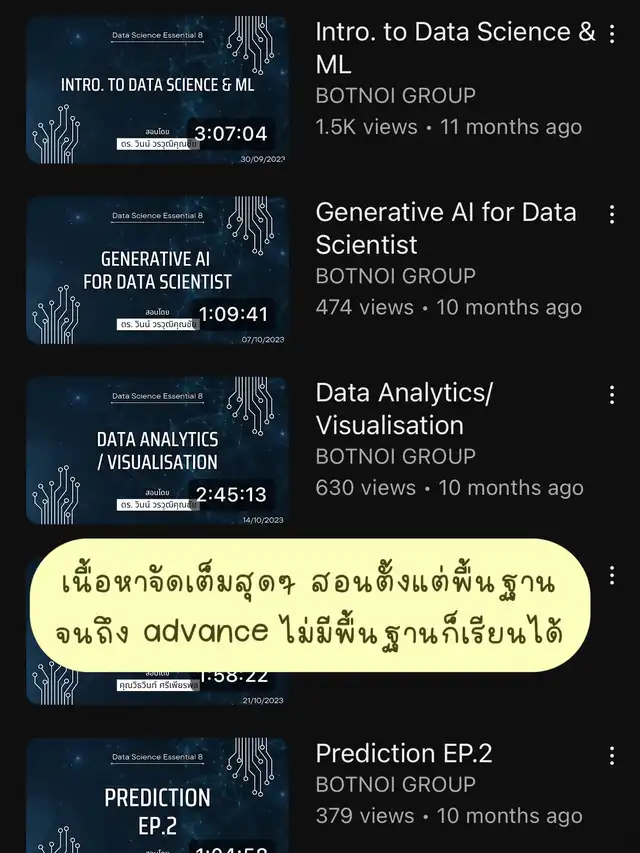
Task: Open three-dot menu for Prediction EP.2
Action: (612, 755)
